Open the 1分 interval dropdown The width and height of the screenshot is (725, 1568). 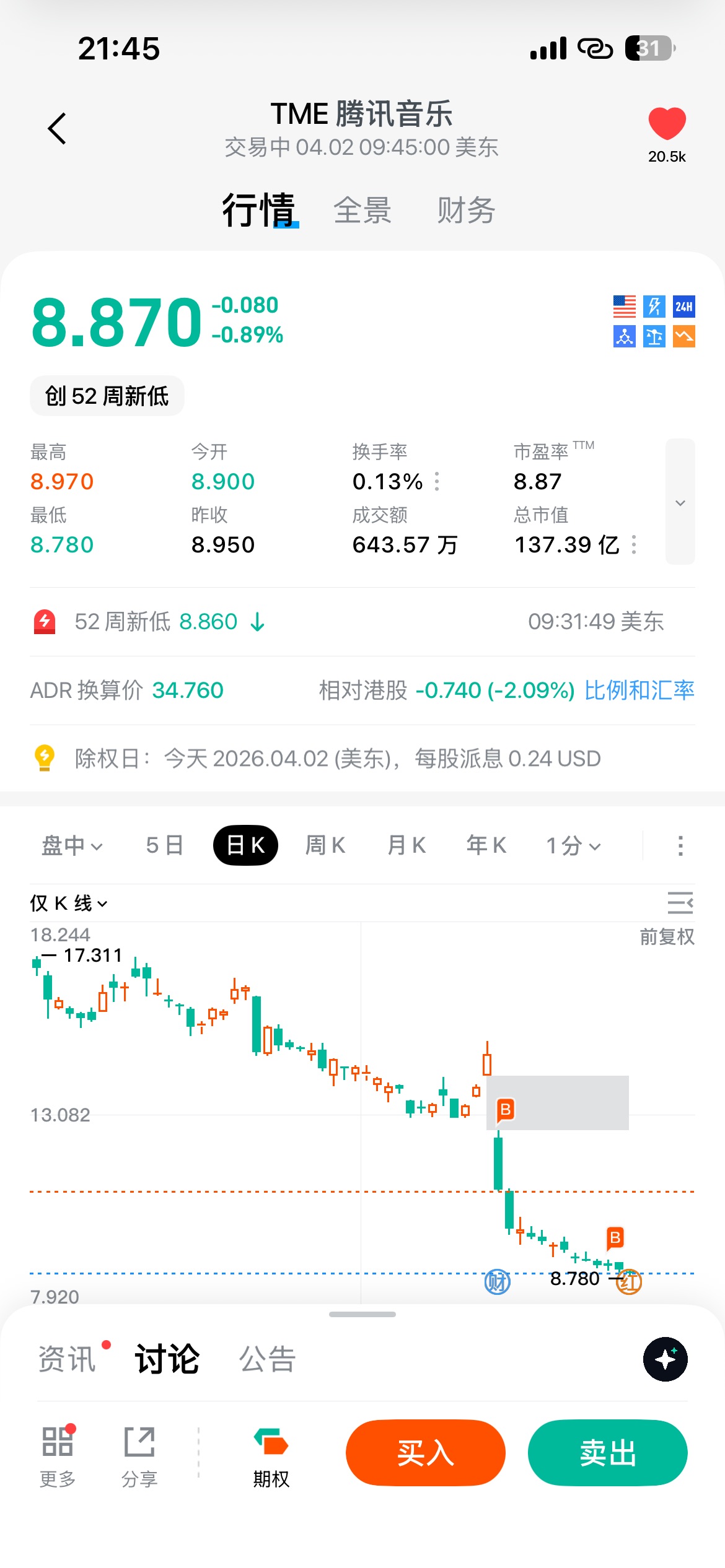point(573,846)
